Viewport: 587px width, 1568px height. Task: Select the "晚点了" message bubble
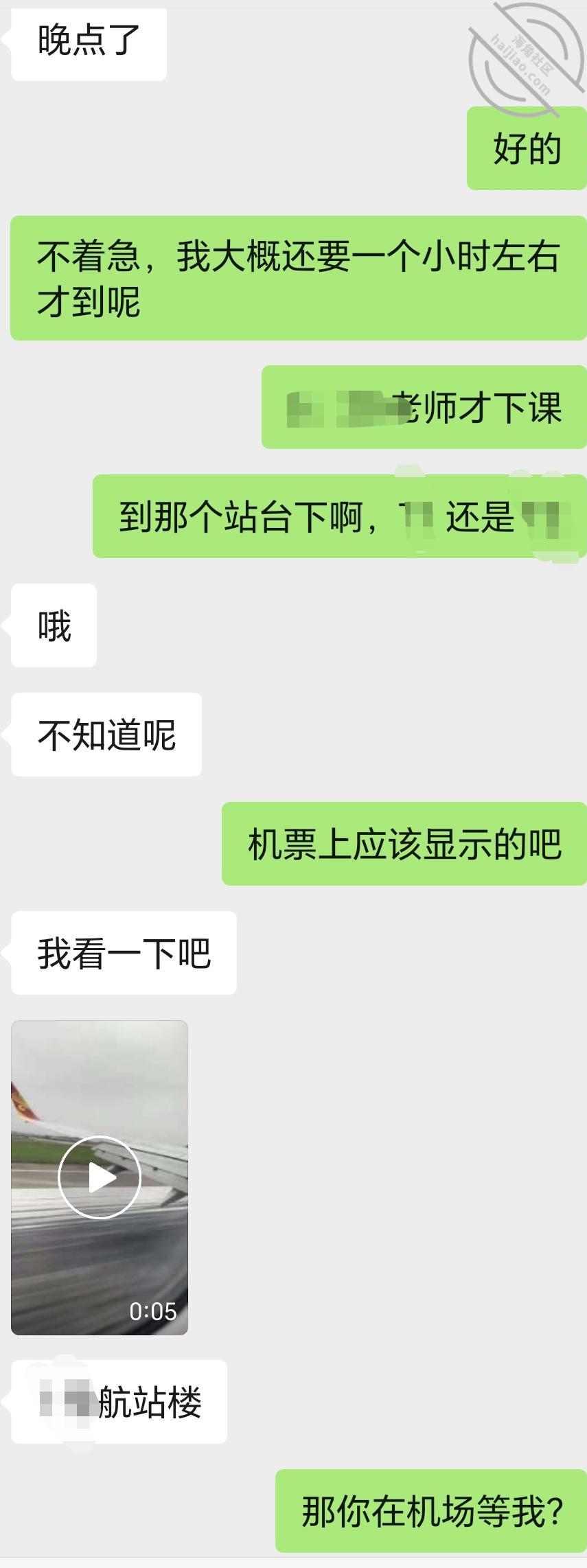click(88, 43)
